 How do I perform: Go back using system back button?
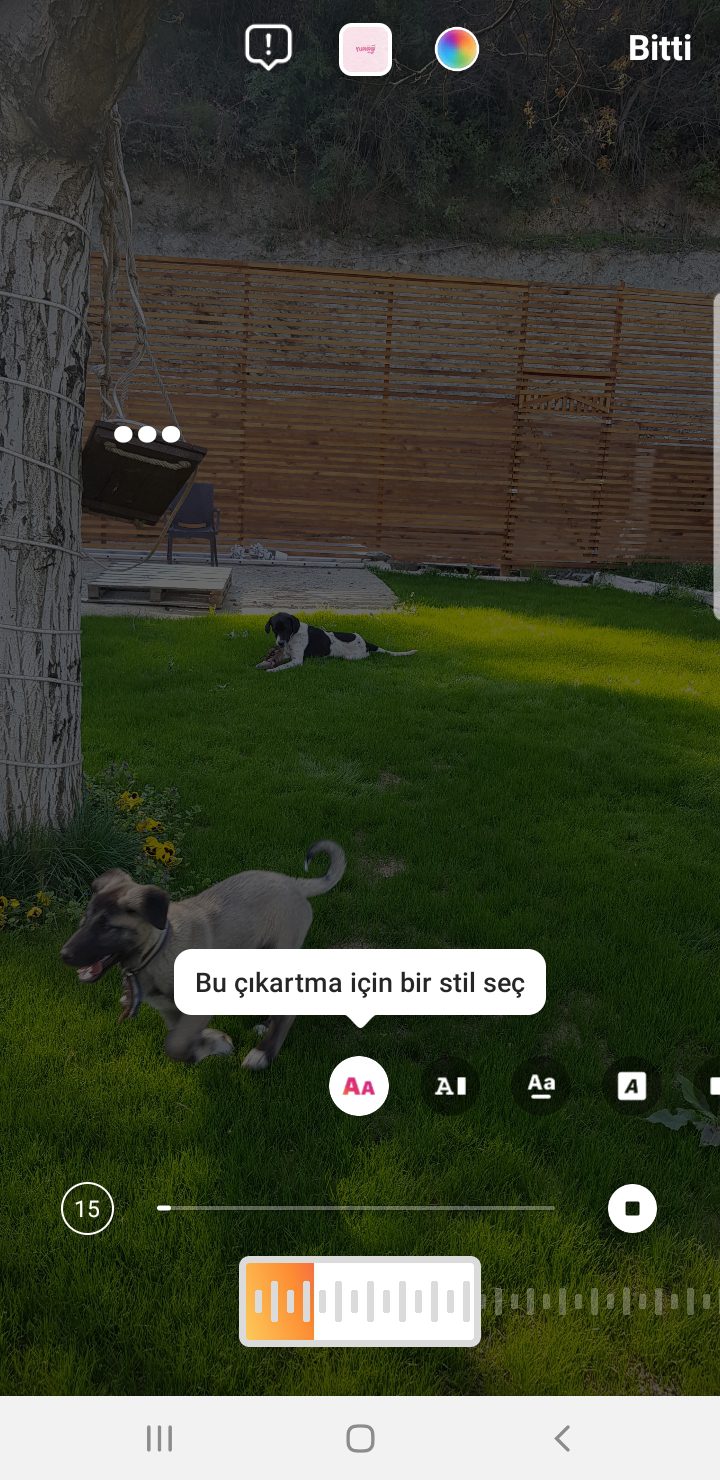pos(562,1439)
